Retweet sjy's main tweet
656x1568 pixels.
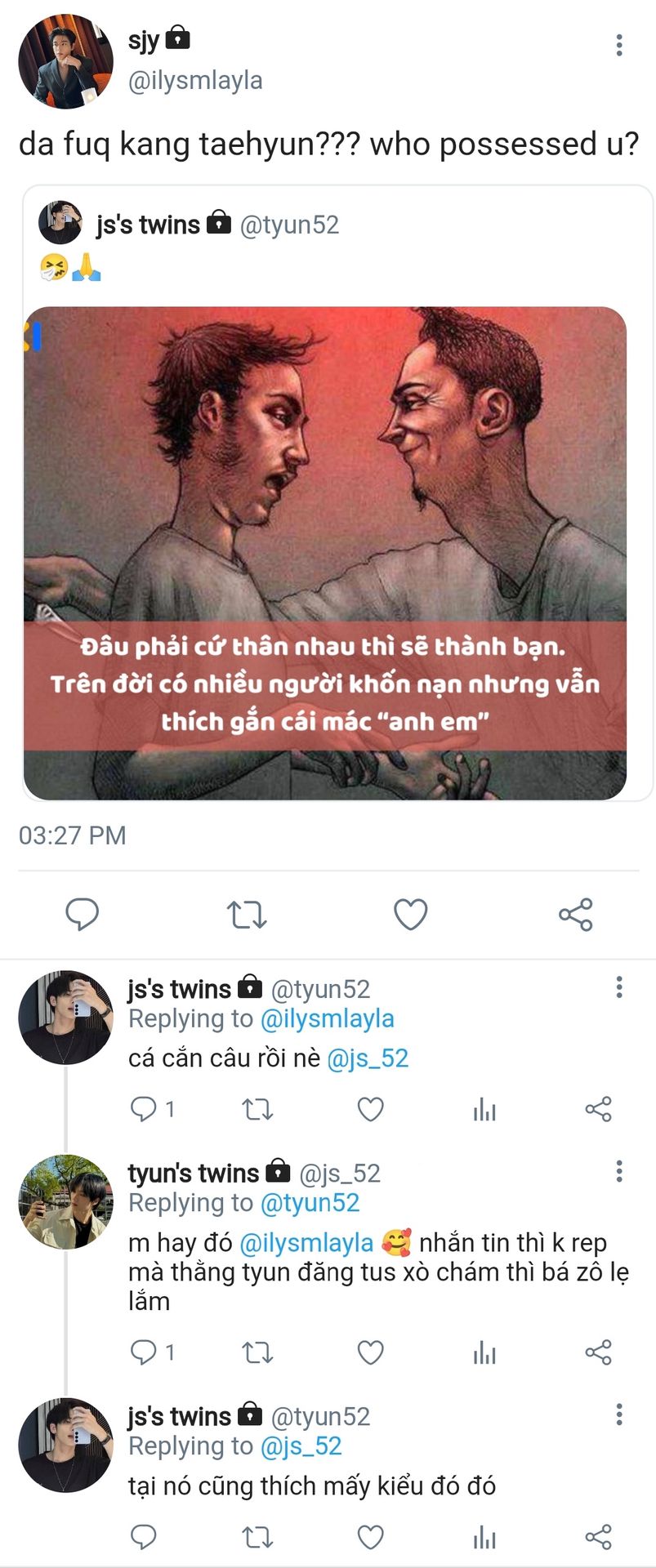pyautogui.click(x=247, y=915)
